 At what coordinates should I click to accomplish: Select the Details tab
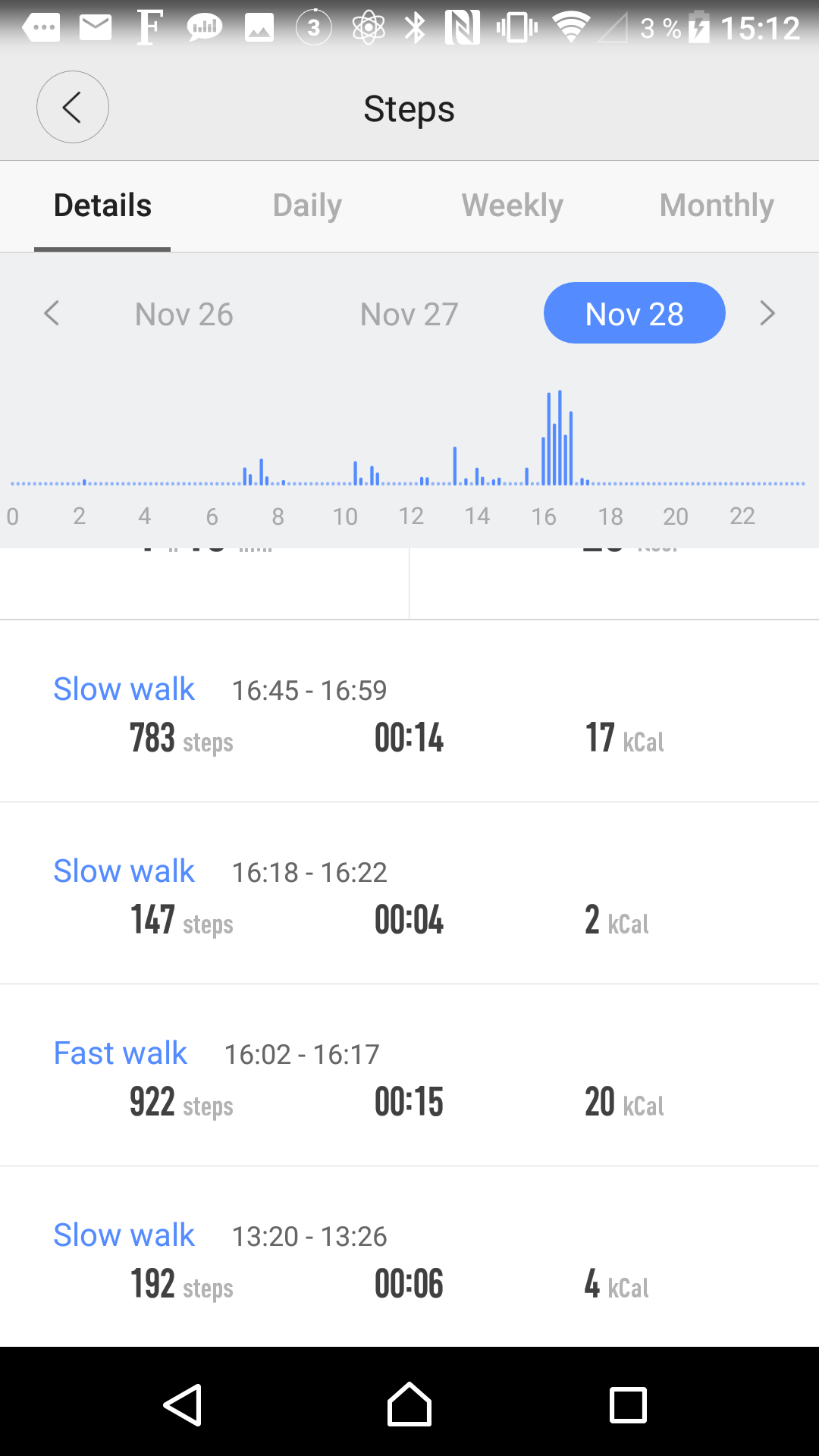point(102,206)
